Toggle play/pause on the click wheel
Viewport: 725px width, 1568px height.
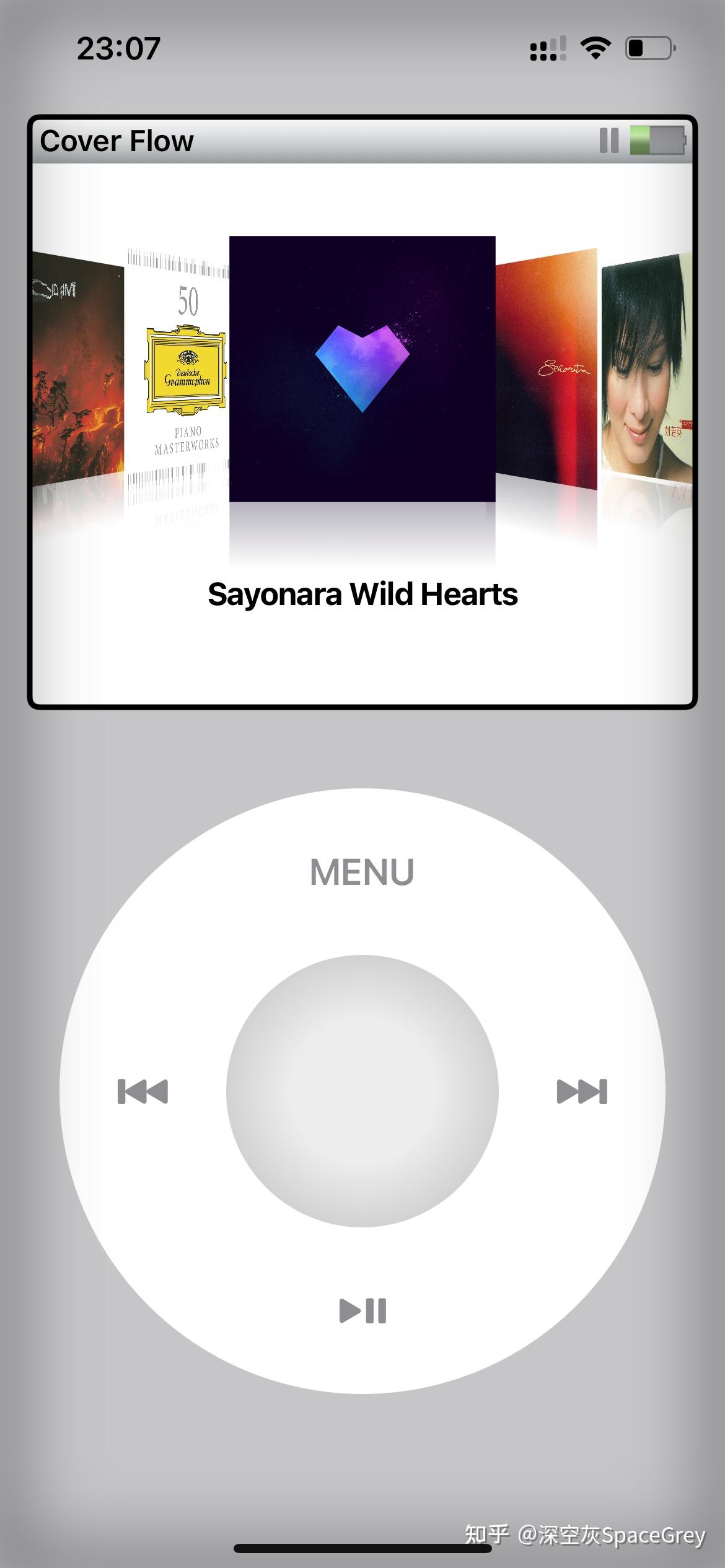(x=362, y=1310)
